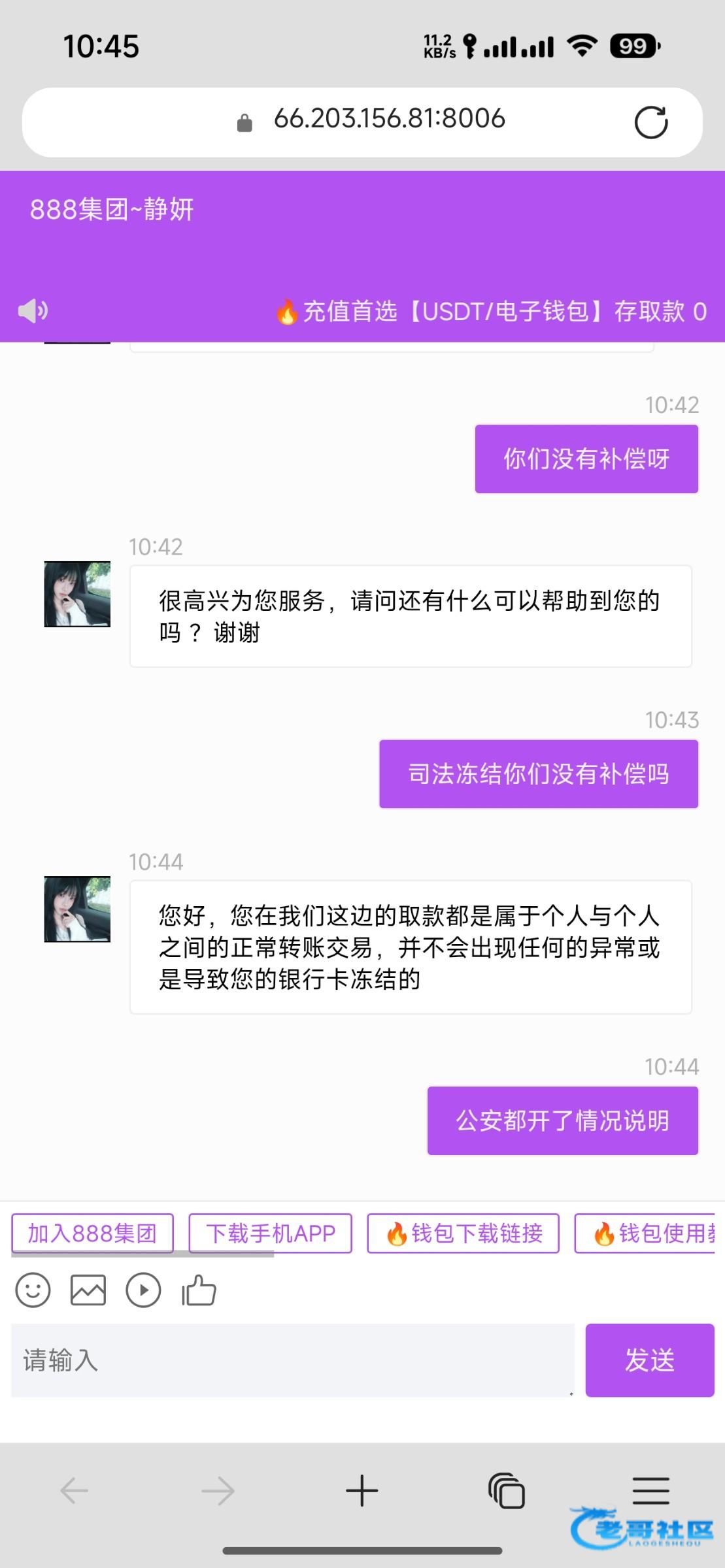
Task: Open the emoji picker
Action: pos(33,1290)
